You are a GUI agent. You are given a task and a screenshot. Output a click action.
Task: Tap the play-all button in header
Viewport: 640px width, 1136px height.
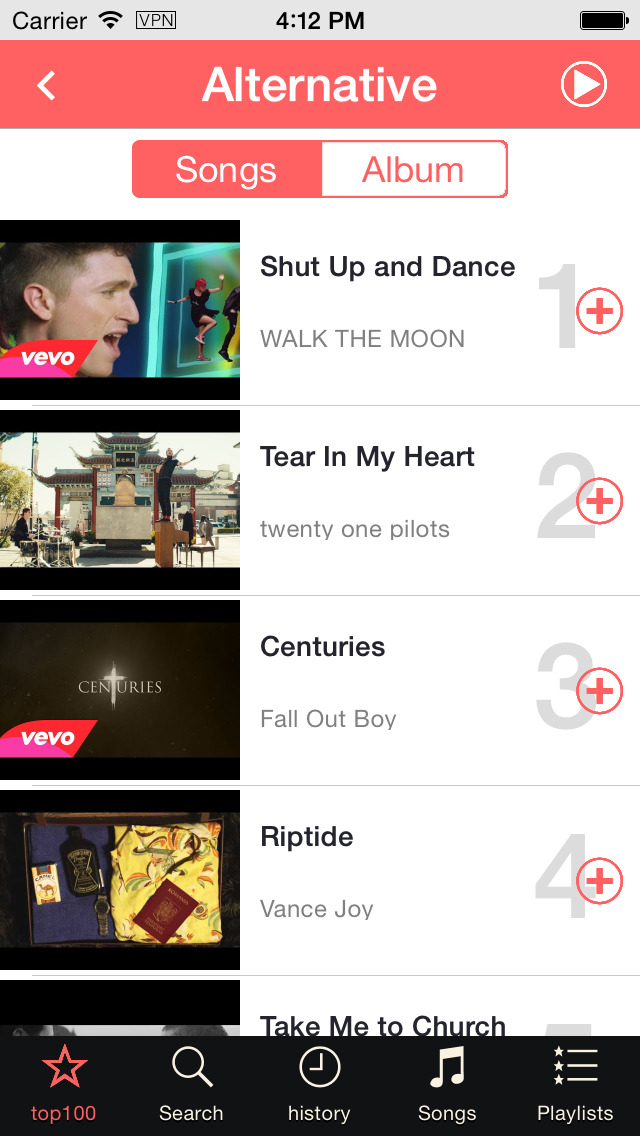click(583, 85)
